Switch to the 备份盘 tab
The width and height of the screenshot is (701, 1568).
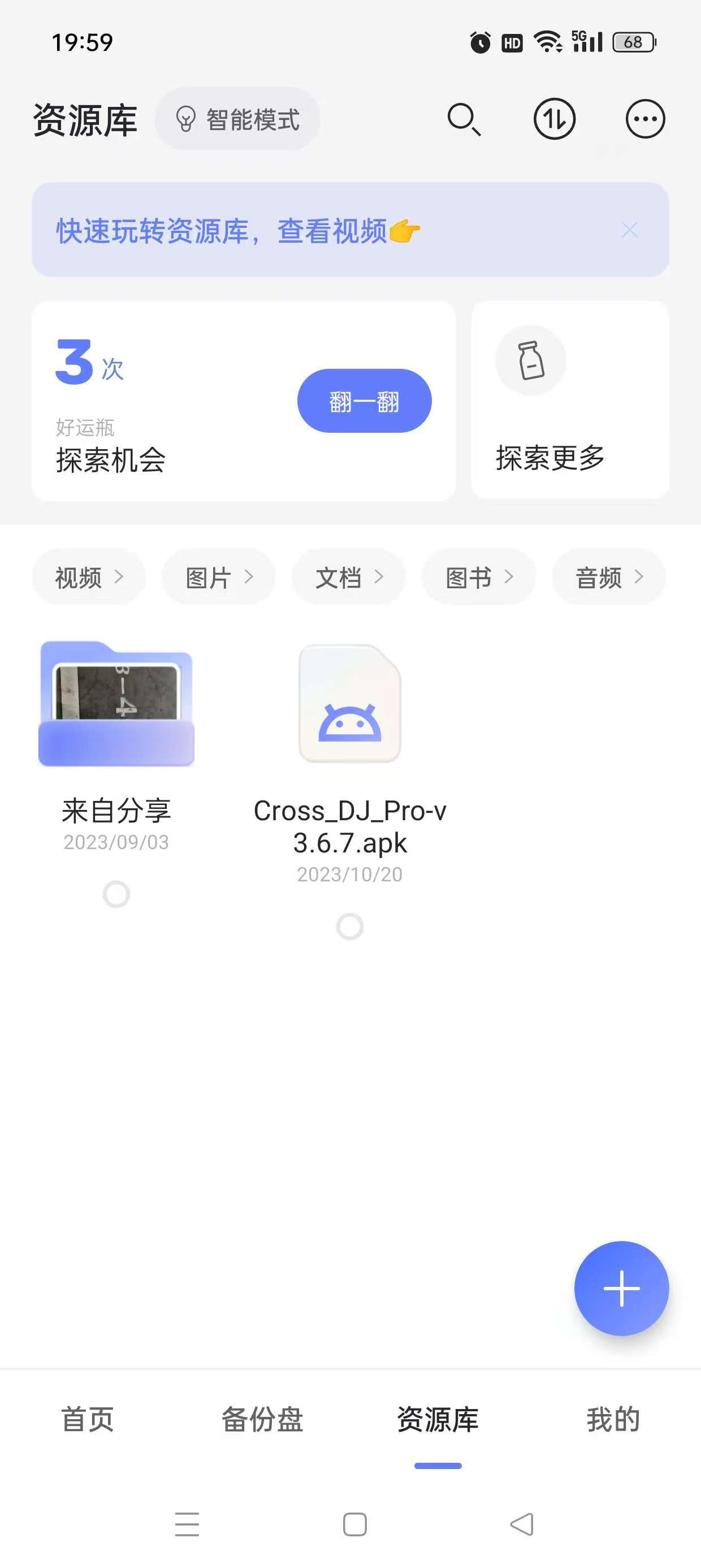coord(262,1419)
